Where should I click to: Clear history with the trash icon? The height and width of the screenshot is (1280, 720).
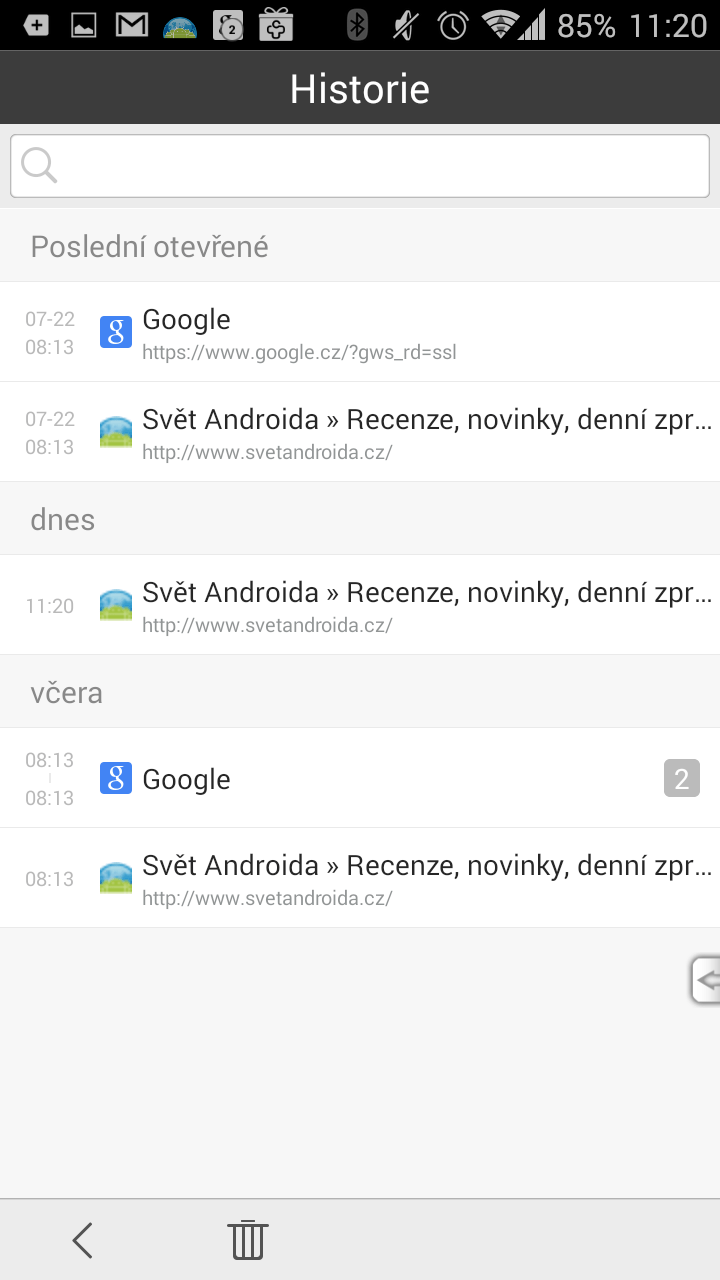point(248,1240)
